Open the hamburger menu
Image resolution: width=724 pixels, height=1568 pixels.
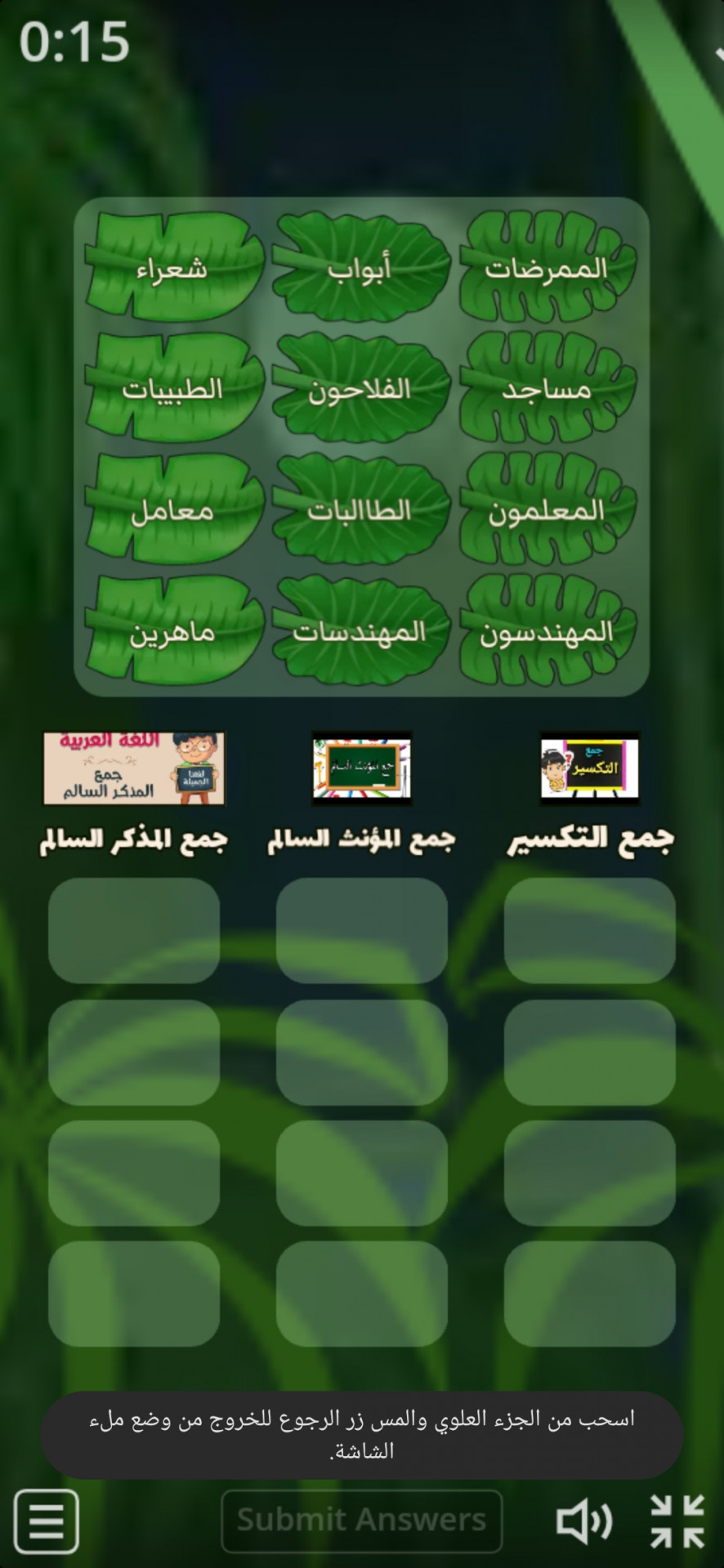[x=47, y=1521]
